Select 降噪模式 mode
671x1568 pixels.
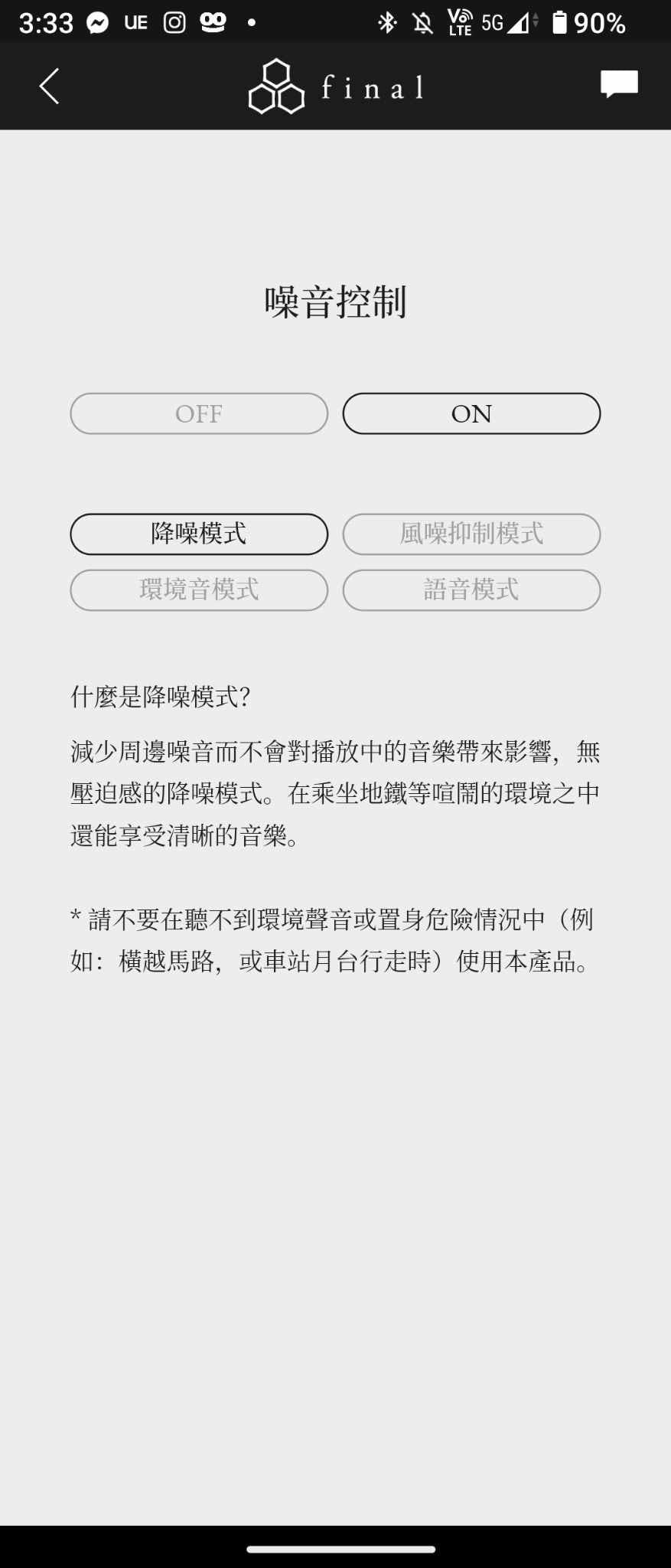click(199, 534)
